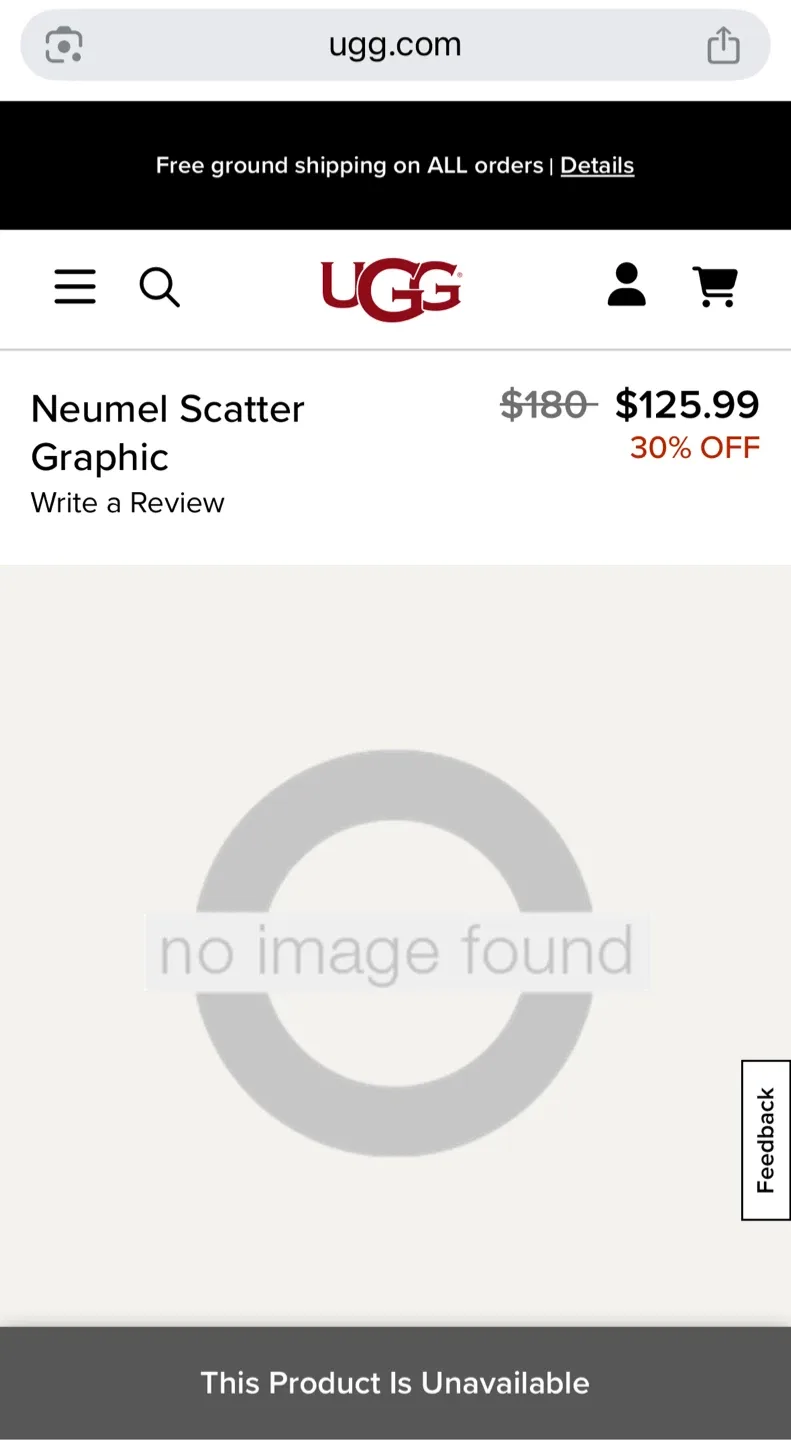View the shopping cart icon
This screenshot has height=1440, width=791.
coord(716,287)
